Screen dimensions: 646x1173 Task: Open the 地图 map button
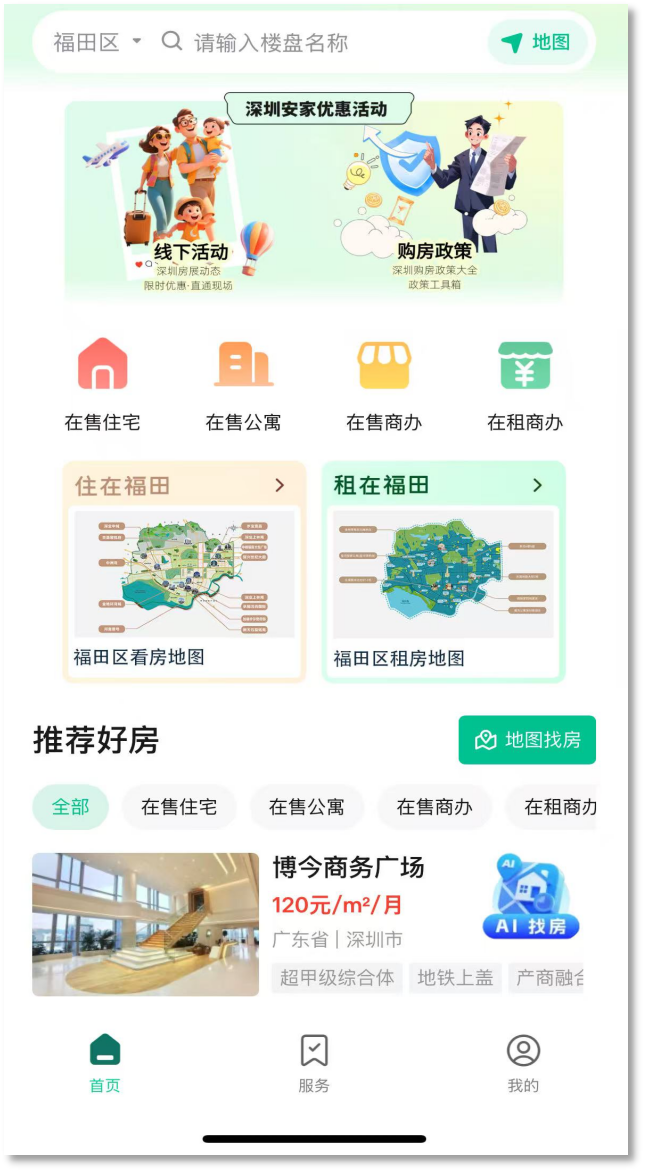[x=536, y=42]
